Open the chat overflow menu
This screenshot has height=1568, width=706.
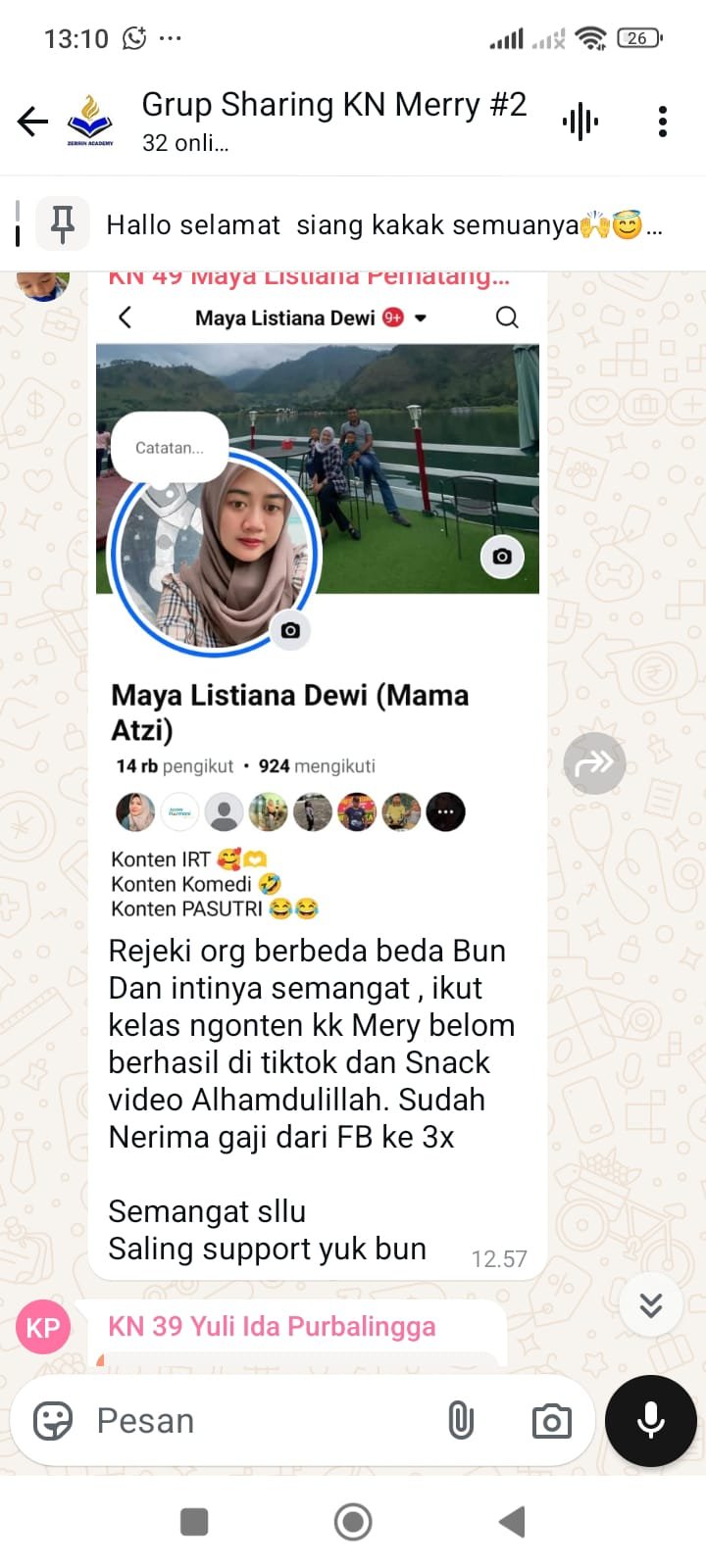663,122
